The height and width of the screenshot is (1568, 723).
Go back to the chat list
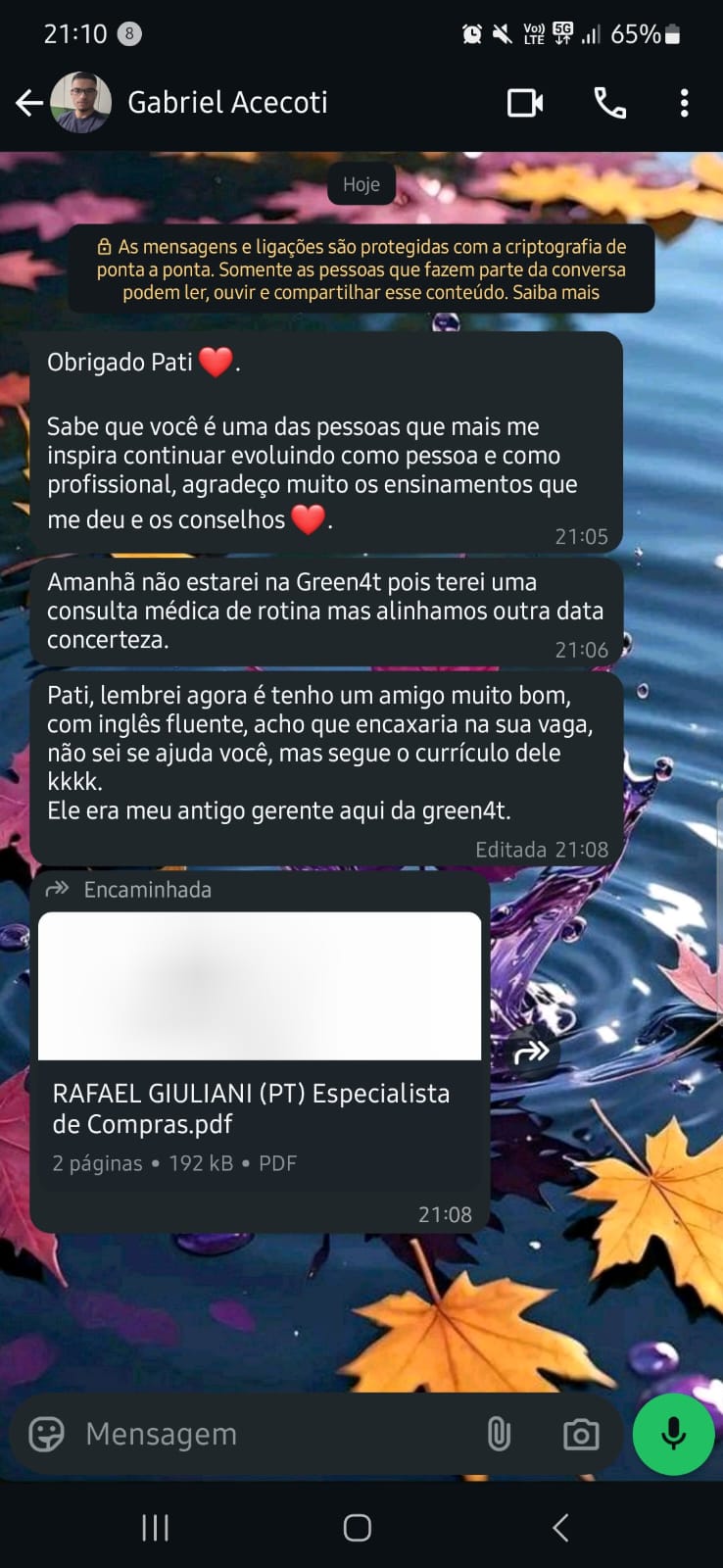(x=29, y=103)
